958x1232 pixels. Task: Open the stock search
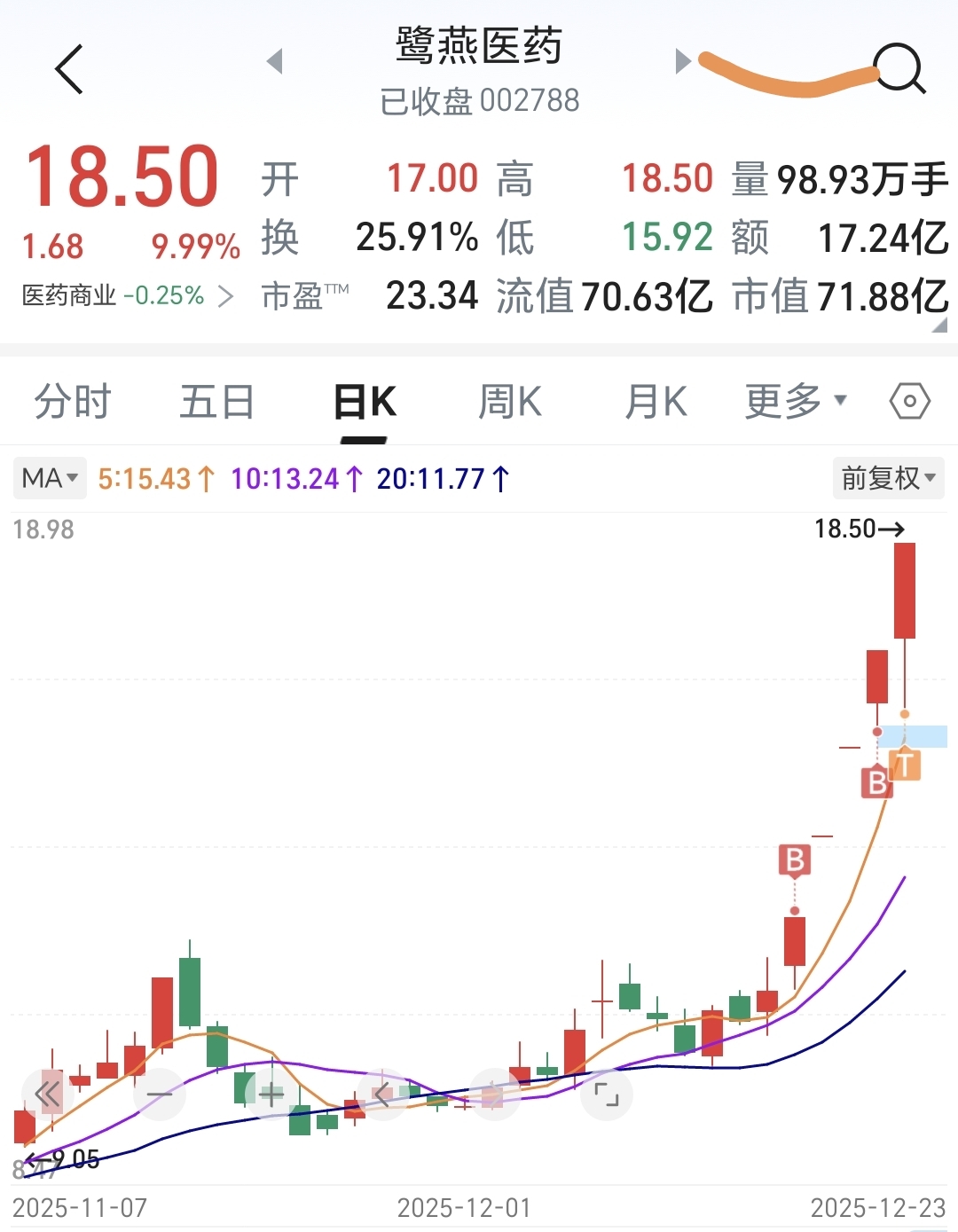point(899,68)
